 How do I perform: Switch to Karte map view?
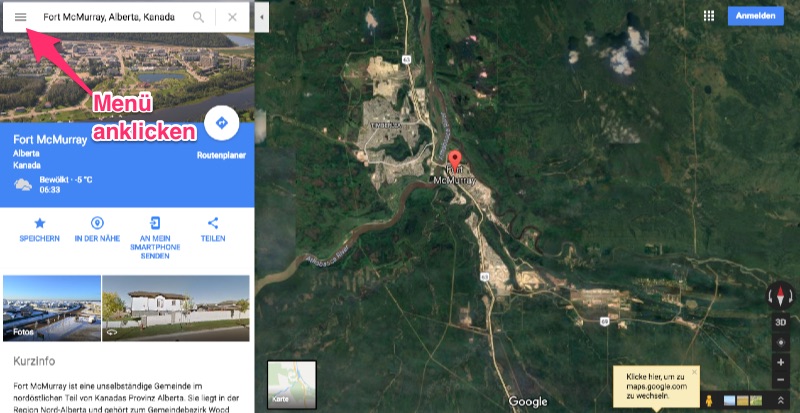pyautogui.click(x=291, y=385)
